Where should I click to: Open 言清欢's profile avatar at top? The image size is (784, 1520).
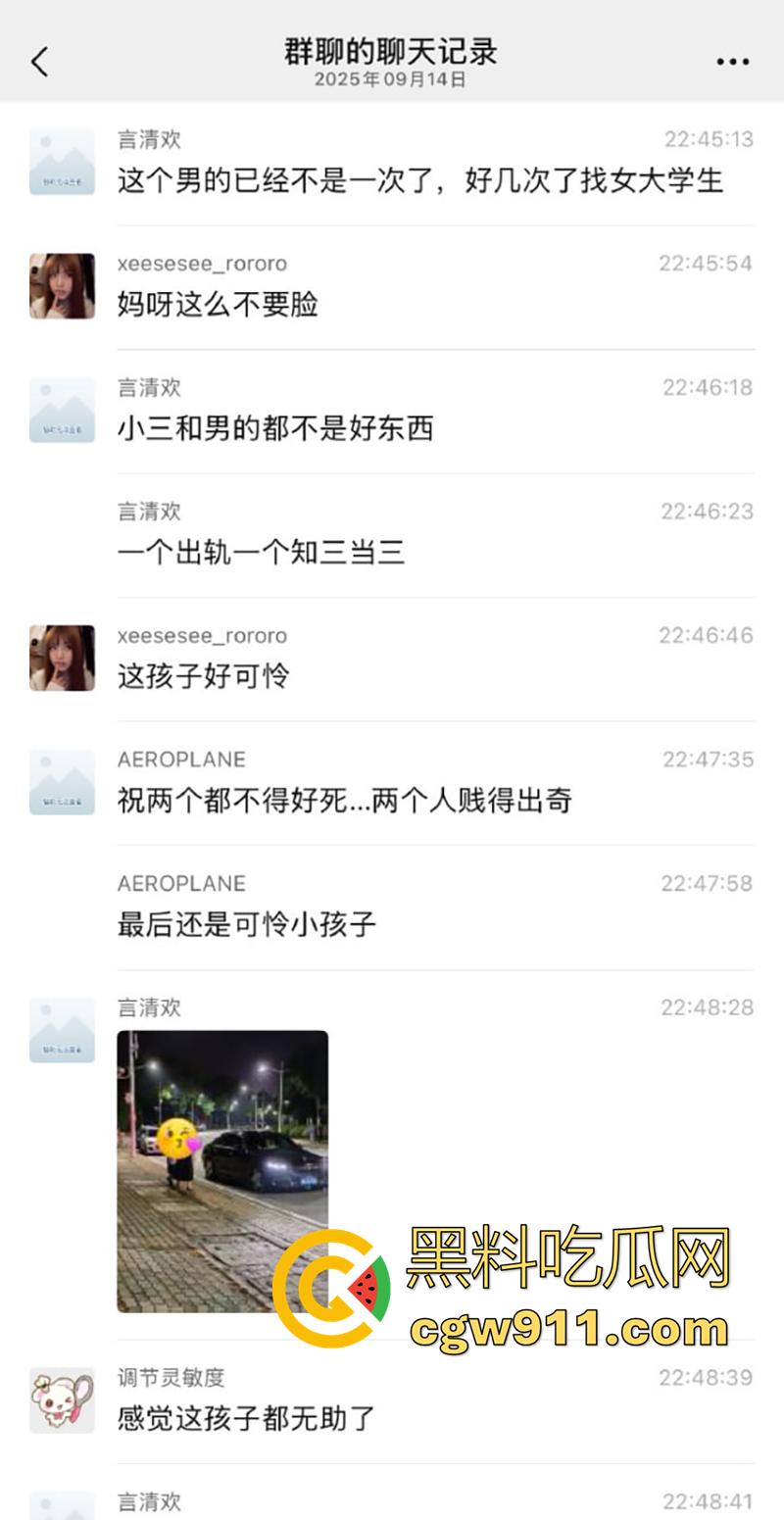click(61, 160)
